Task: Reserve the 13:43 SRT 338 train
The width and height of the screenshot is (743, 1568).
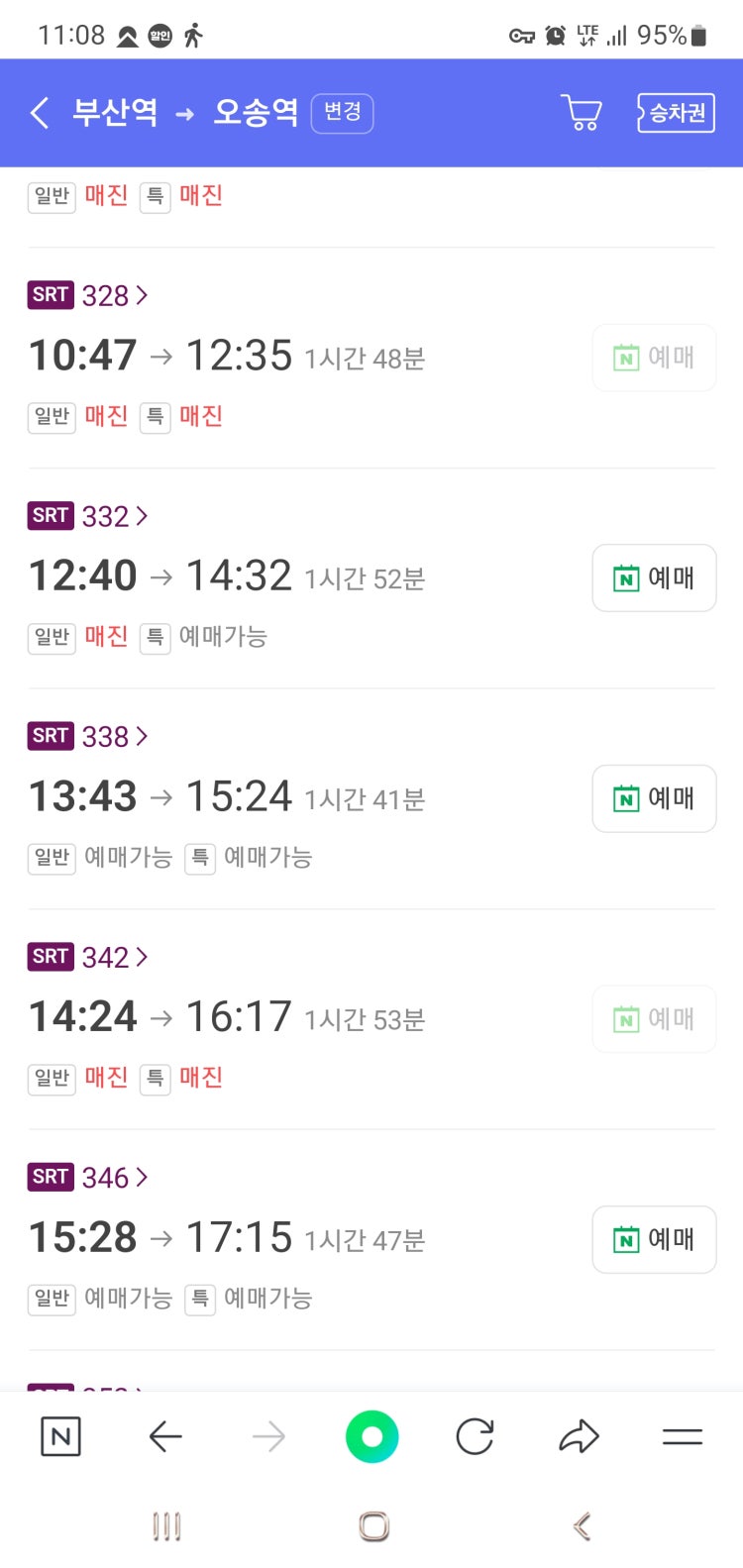Action: (x=654, y=798)
